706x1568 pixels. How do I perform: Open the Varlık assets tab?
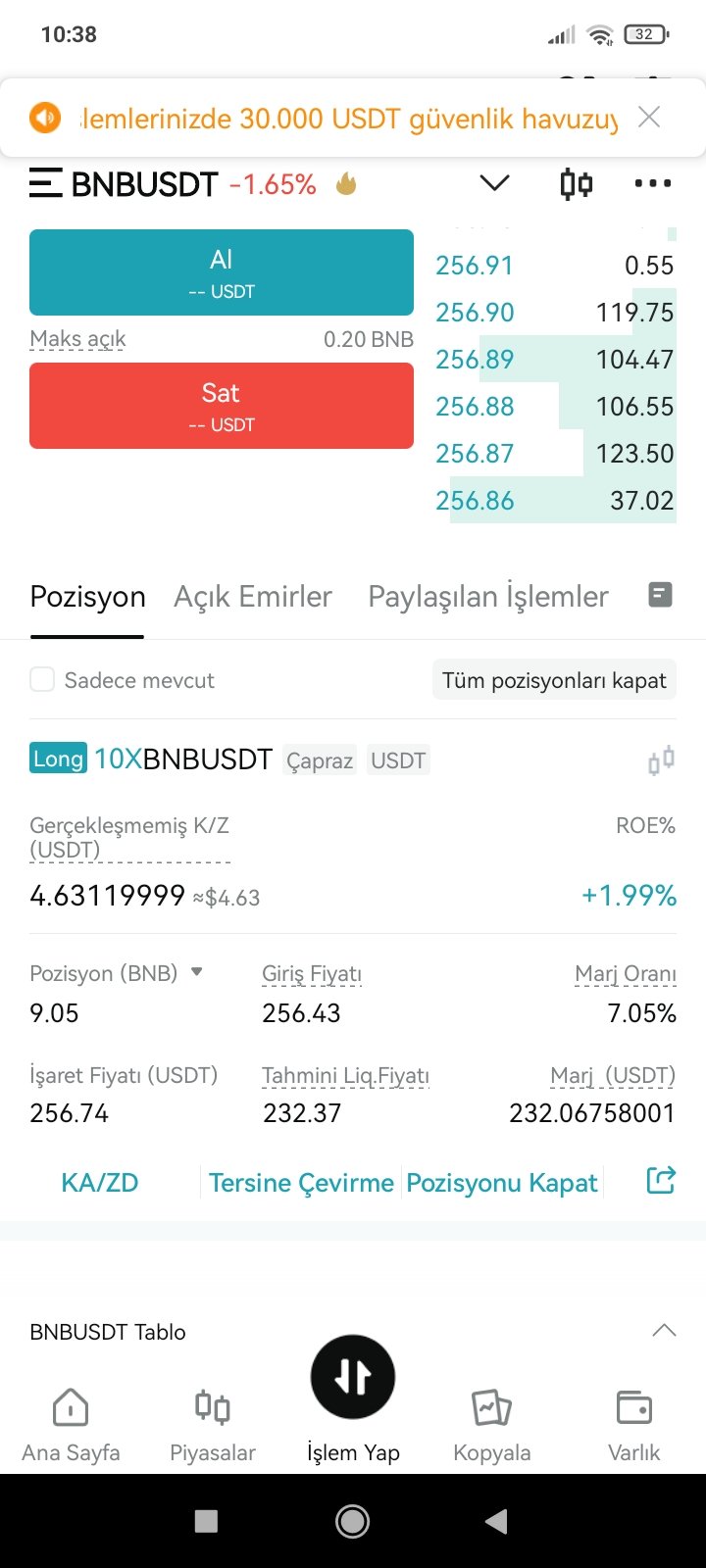(634, 1426)
